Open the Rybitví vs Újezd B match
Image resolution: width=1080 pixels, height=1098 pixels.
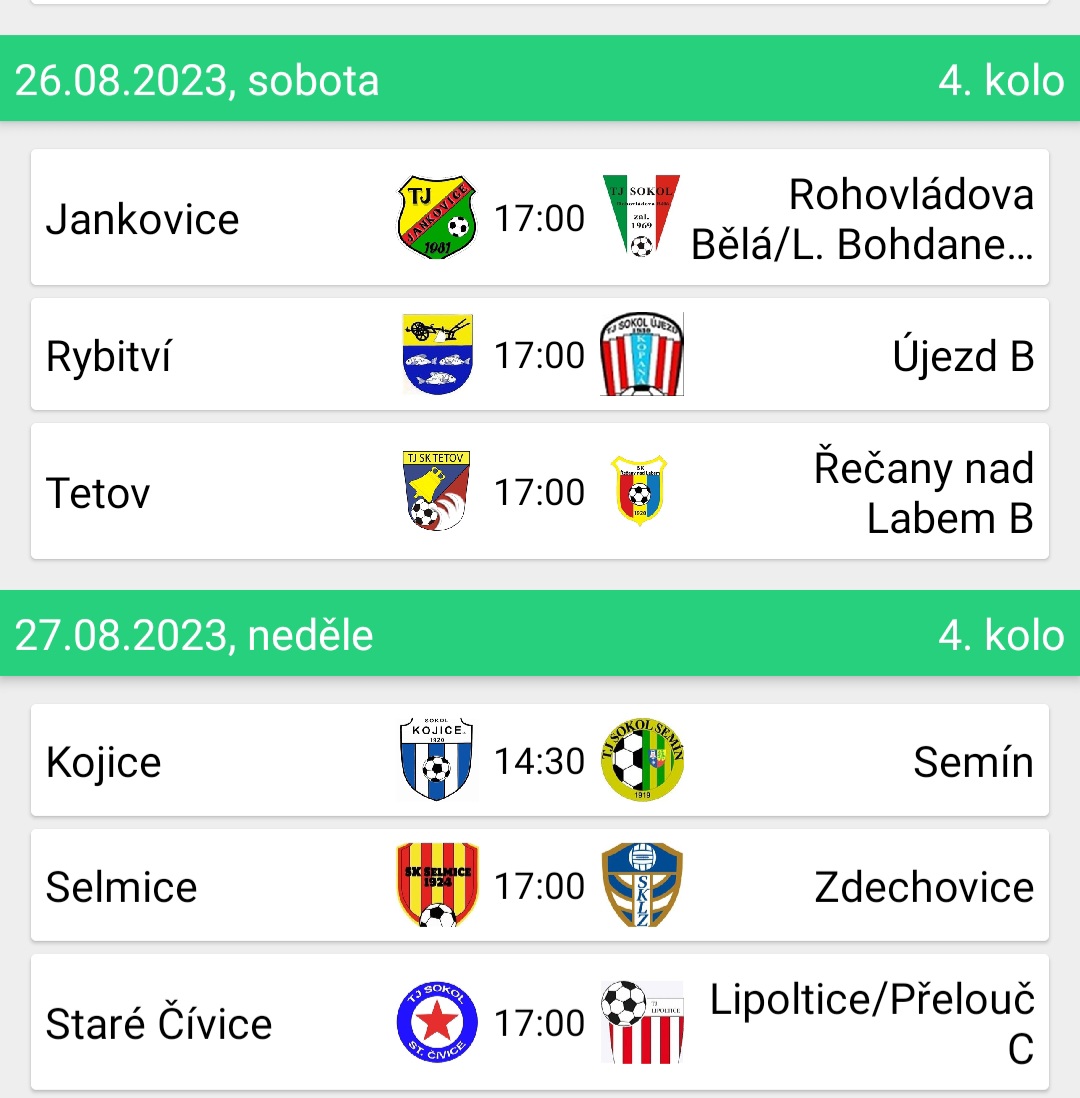540,355
